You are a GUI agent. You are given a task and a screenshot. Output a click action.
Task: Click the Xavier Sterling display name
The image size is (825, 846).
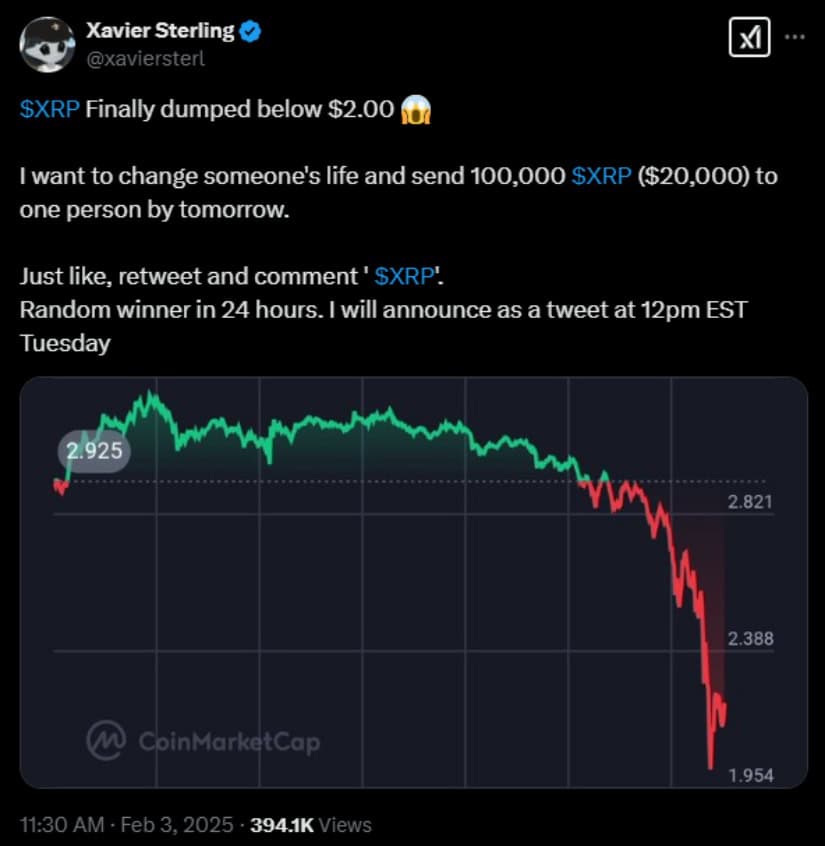tap(160, 30)
